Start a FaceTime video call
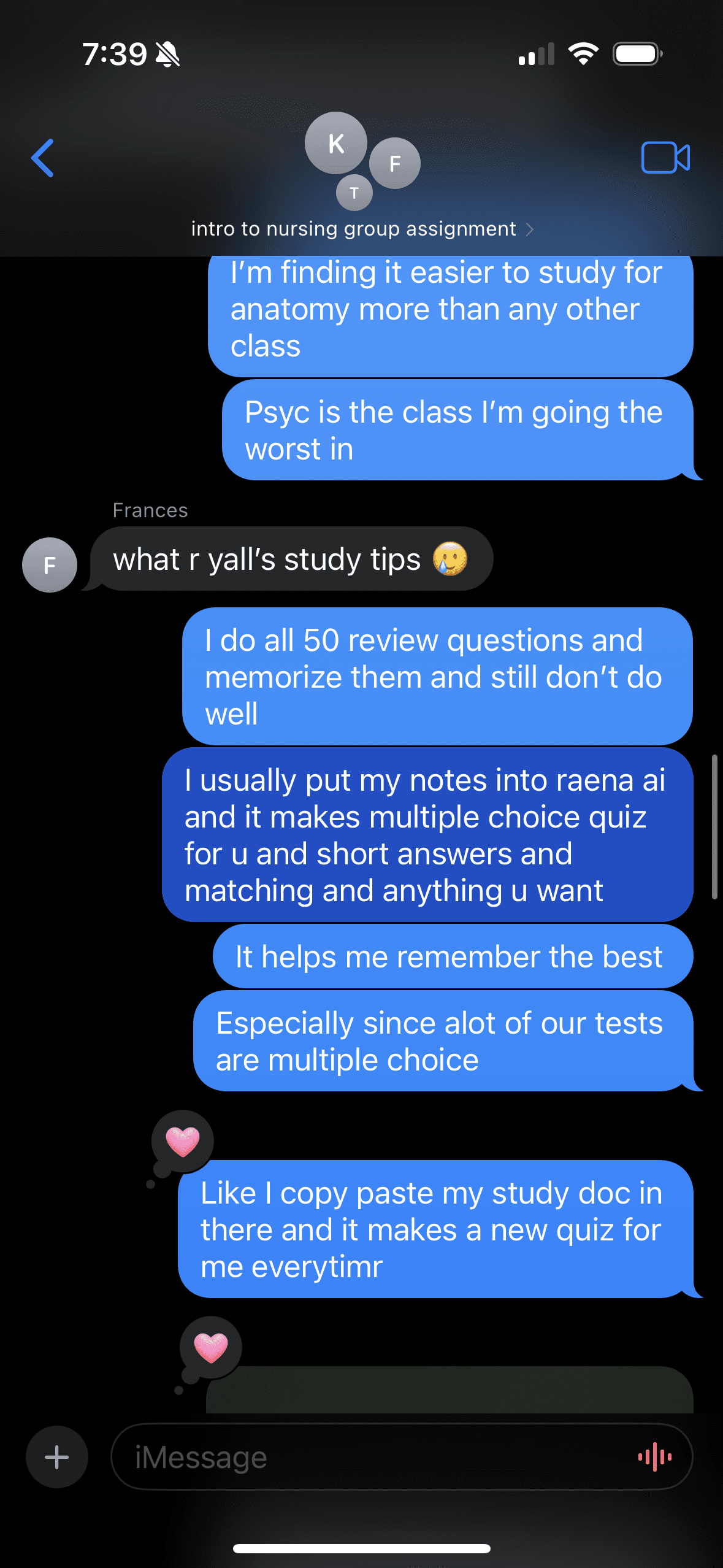The height and width of the screenshot is (1568, 723). tap(666, 158)
